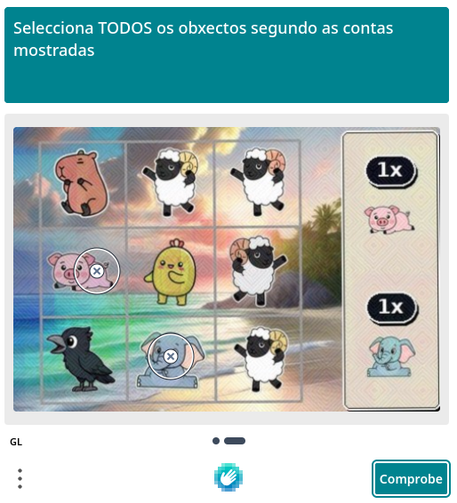The height and width of the screenshot is (503, 457).
Task: Remove the selection marker on the pig
Action: (97, 271)
